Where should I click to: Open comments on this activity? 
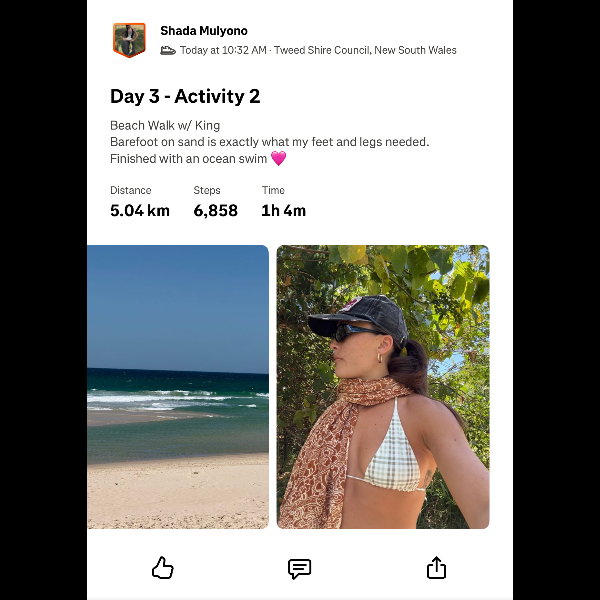299,568
